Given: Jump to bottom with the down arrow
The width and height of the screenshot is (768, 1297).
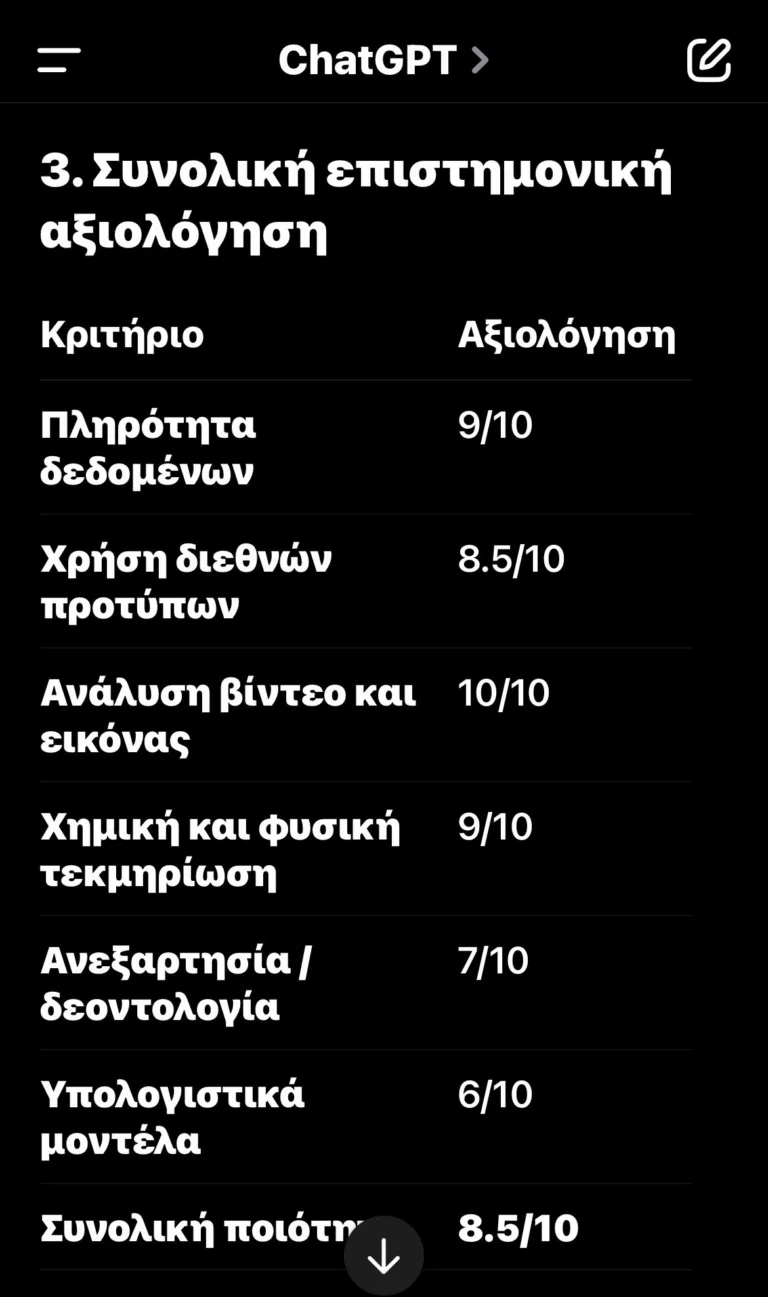Looking at the screenshot, I should (384, 1258).
